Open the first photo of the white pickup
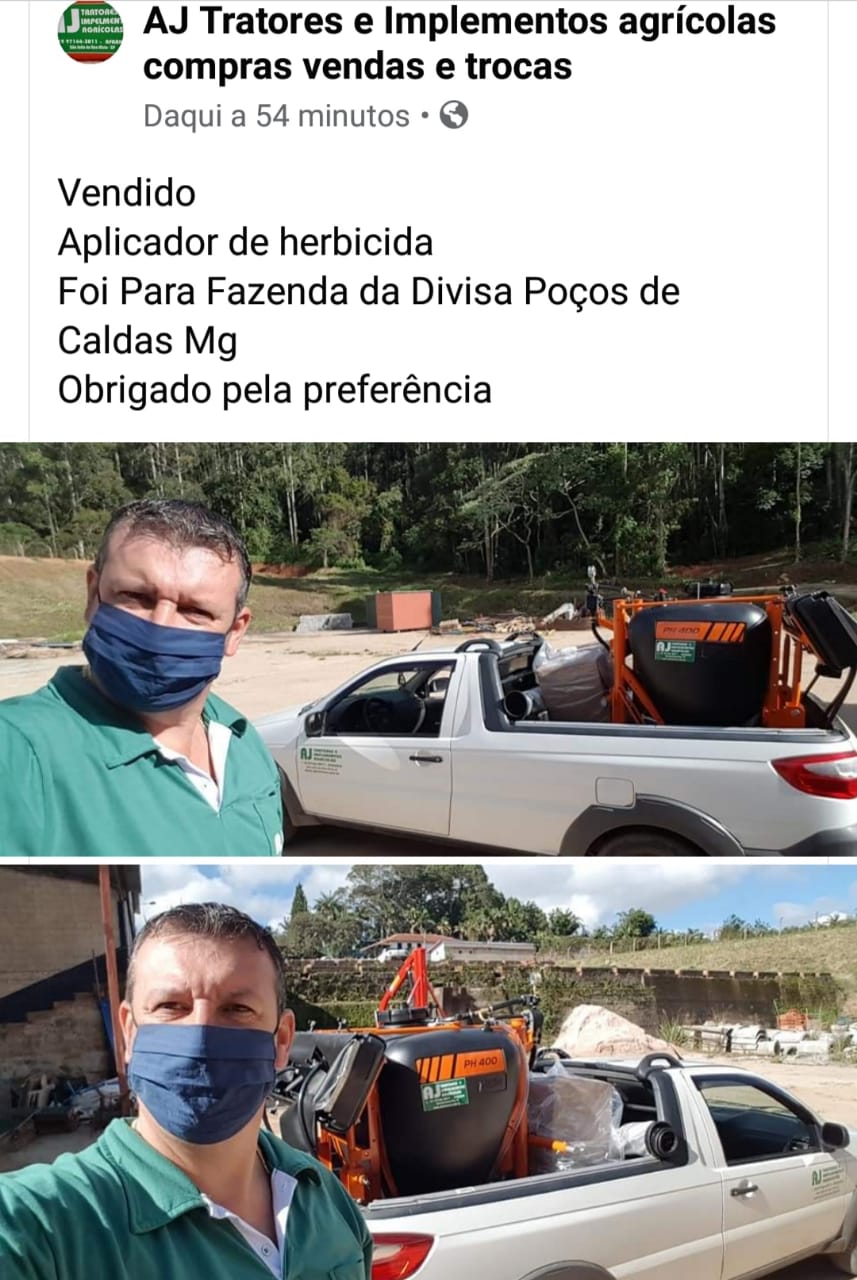 (x=428, y=649)
